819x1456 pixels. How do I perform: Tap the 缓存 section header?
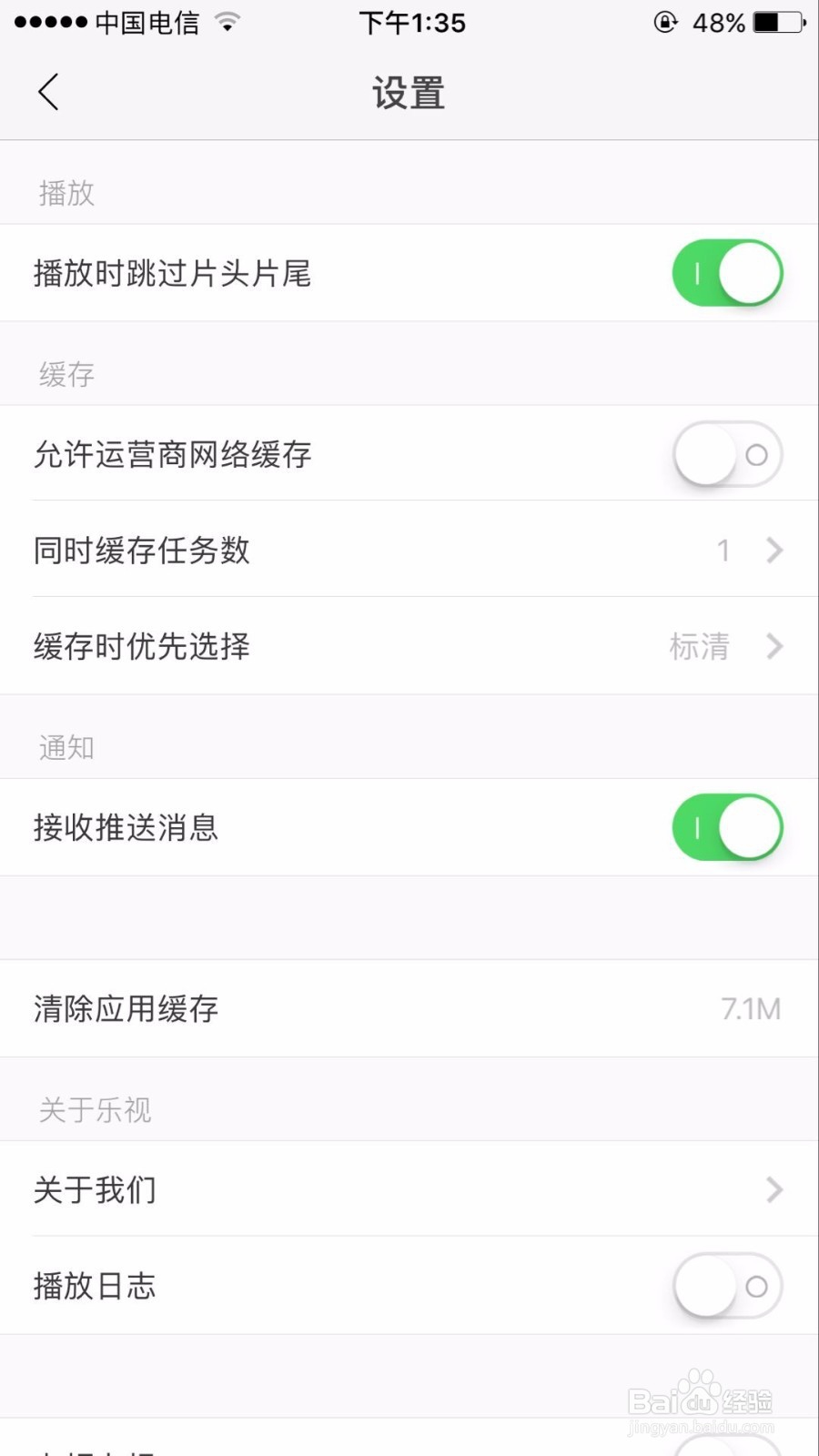pos(66,374)
